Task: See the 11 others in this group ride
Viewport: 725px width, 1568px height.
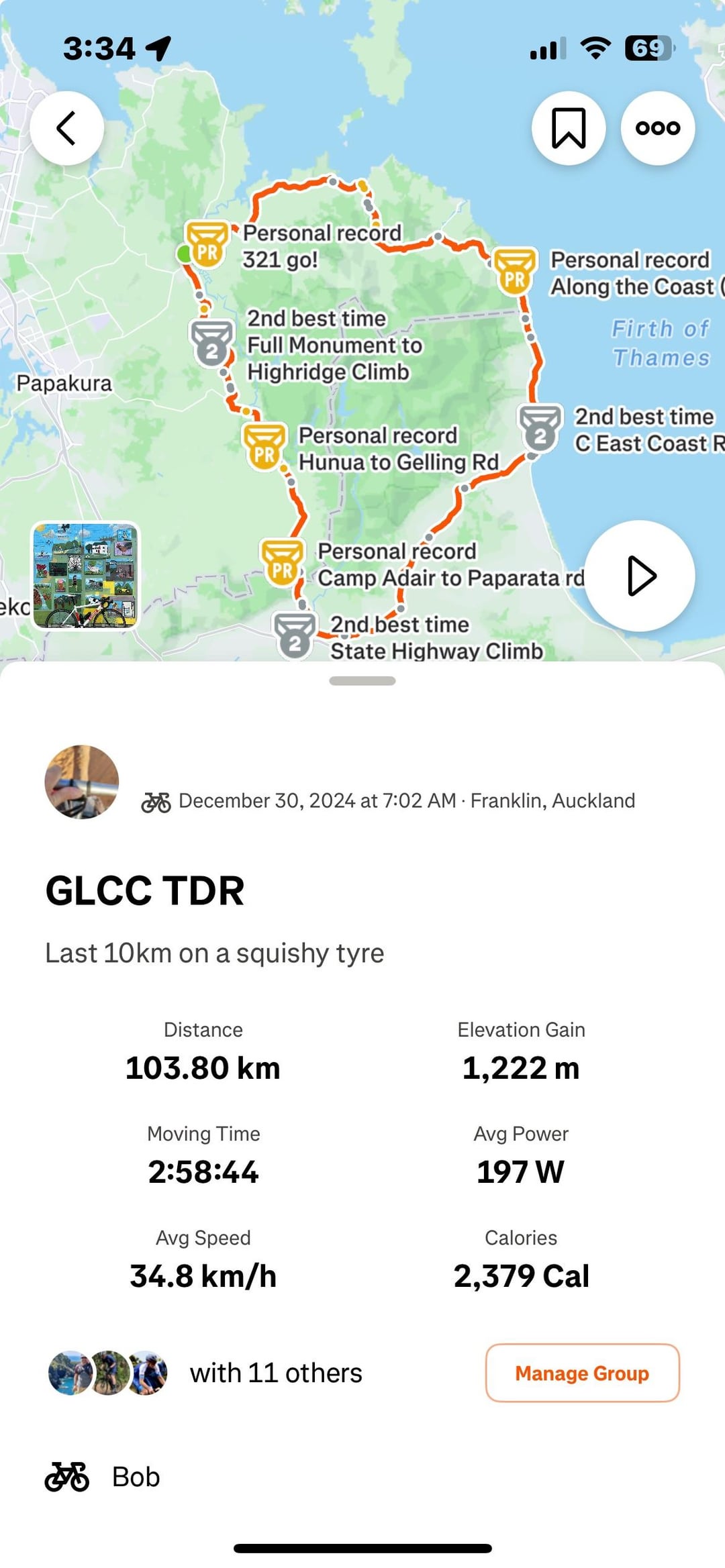Action: pyautogui.click(x=275, y=1373)
